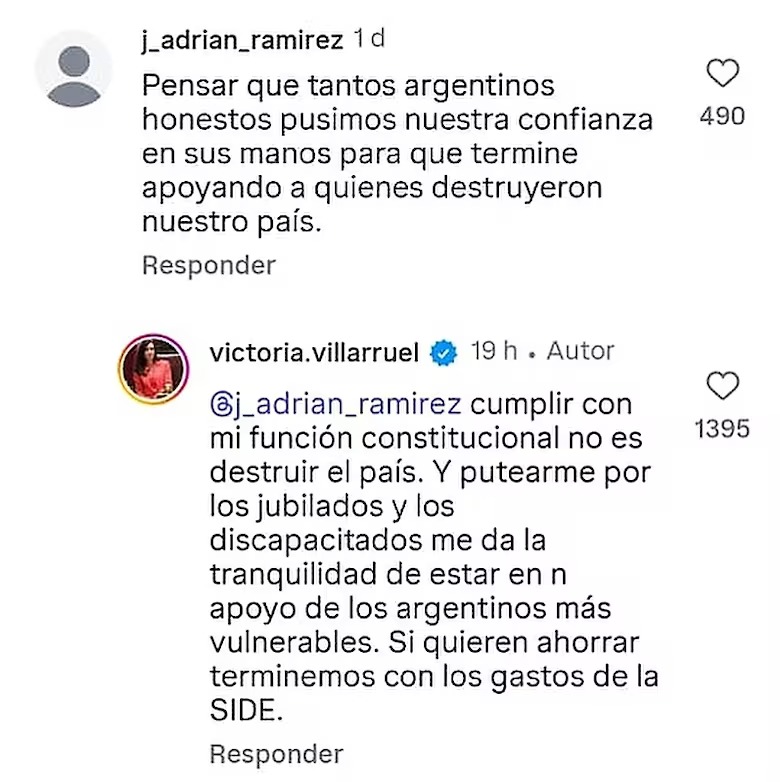780x782 pixels.
Task: Tap the @j_adrian_ramirez mention in the reply
Action: pos(336,405)
